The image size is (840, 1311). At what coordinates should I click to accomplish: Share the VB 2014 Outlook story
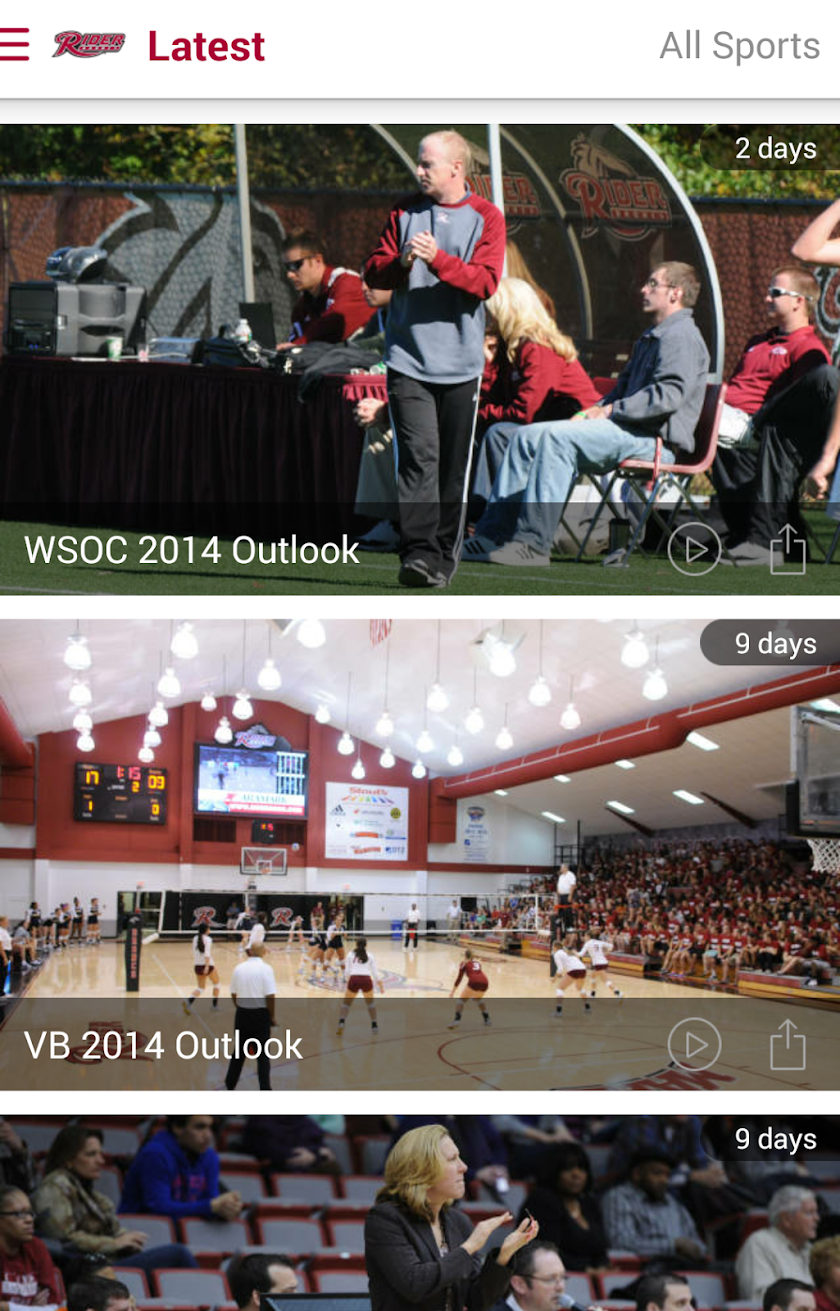coord(788,1044)
